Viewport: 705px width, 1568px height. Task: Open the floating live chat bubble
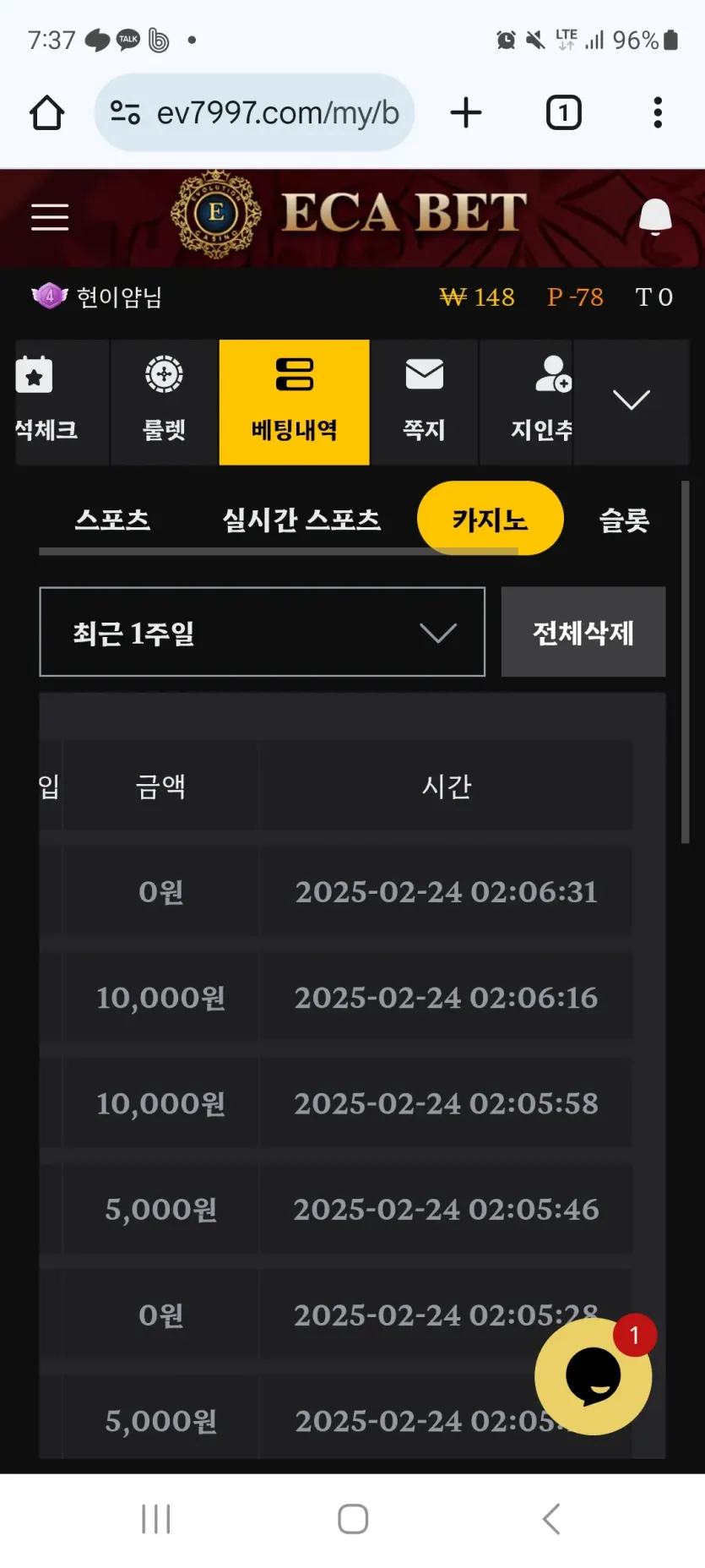(593, 1376)
